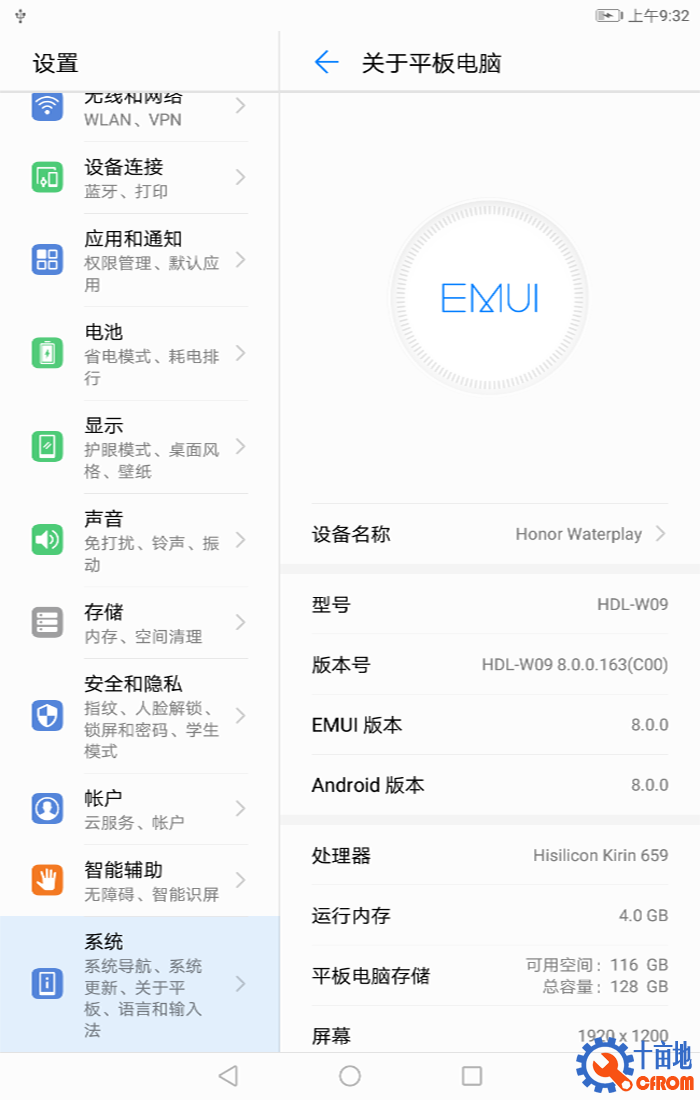Open 安全和隐私 settings
Viewport: 700px width, 1100px height.
(140, 715)
